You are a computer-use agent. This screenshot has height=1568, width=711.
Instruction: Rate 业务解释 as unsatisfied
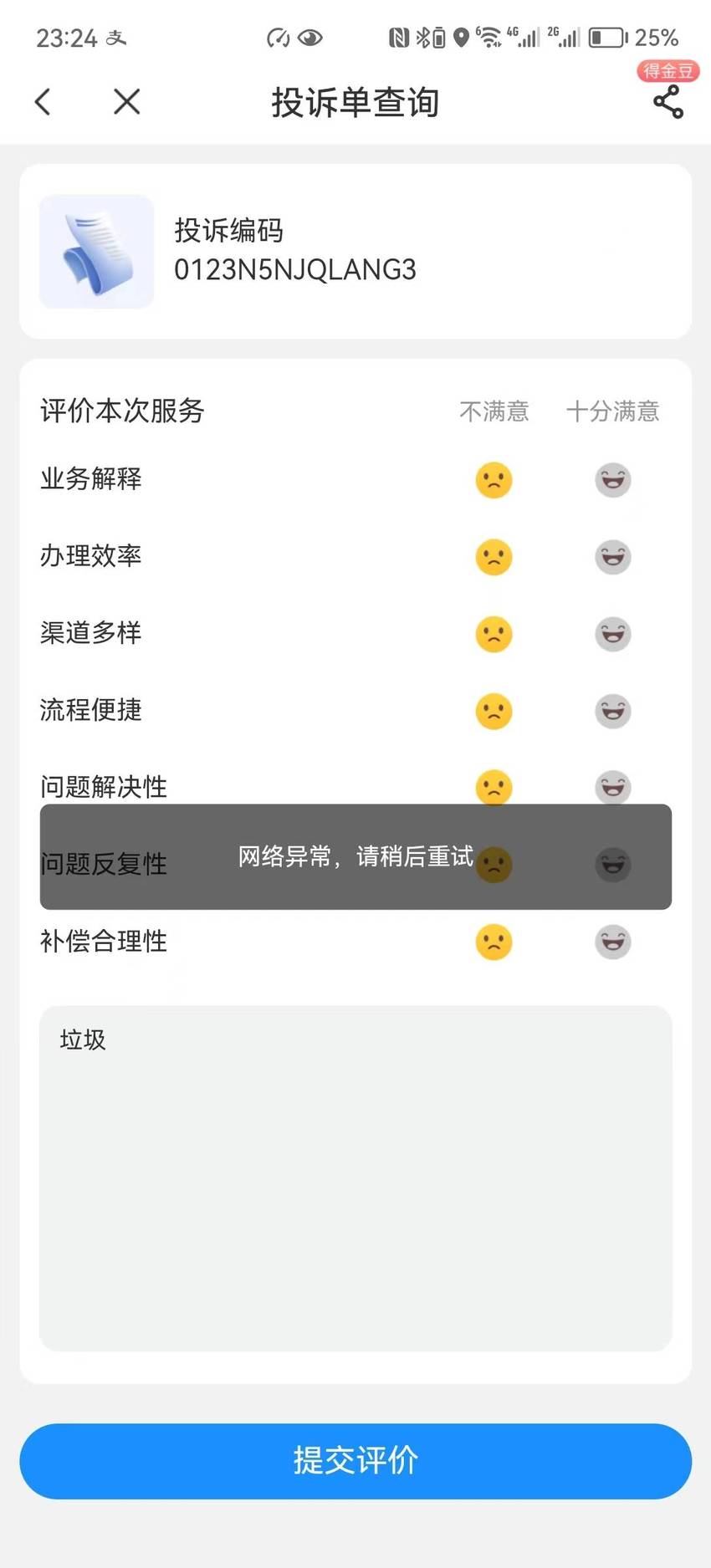point(494,480)
